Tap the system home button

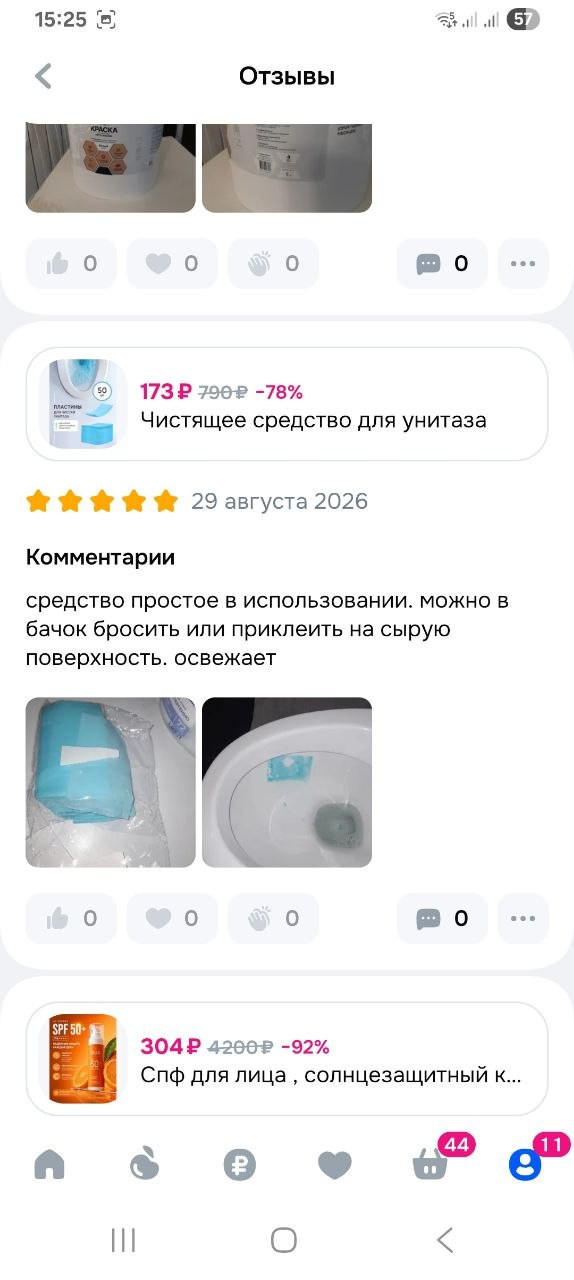(284, 1241)
